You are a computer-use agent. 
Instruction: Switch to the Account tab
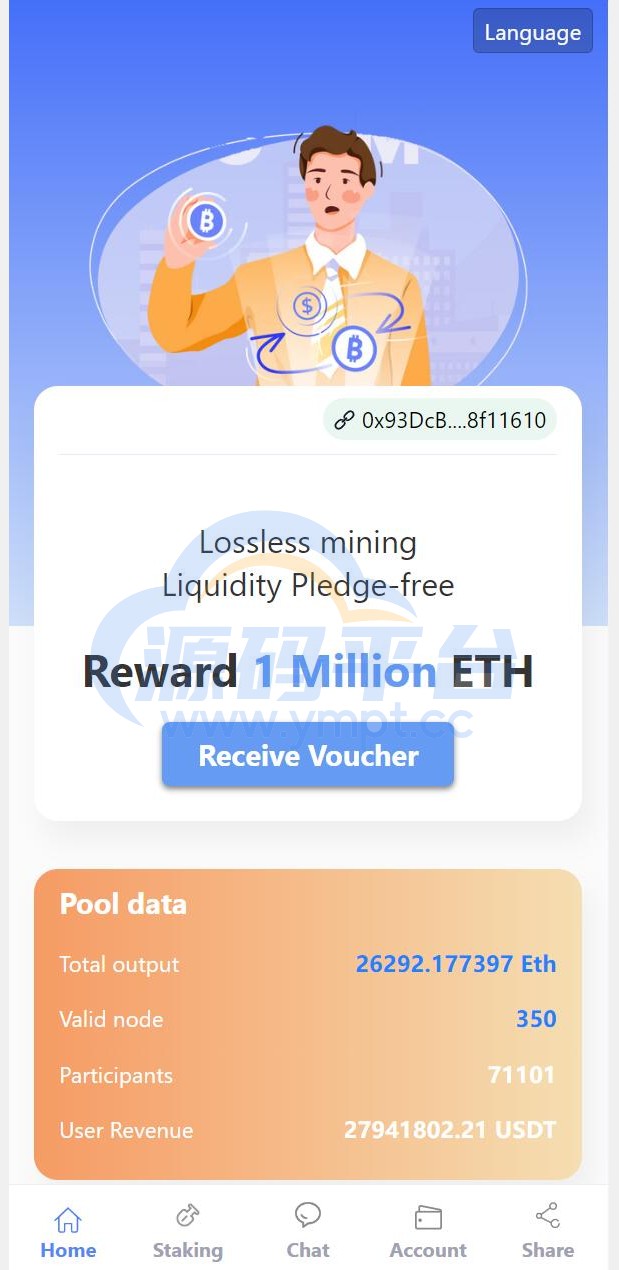click(x=428, y=1232)
